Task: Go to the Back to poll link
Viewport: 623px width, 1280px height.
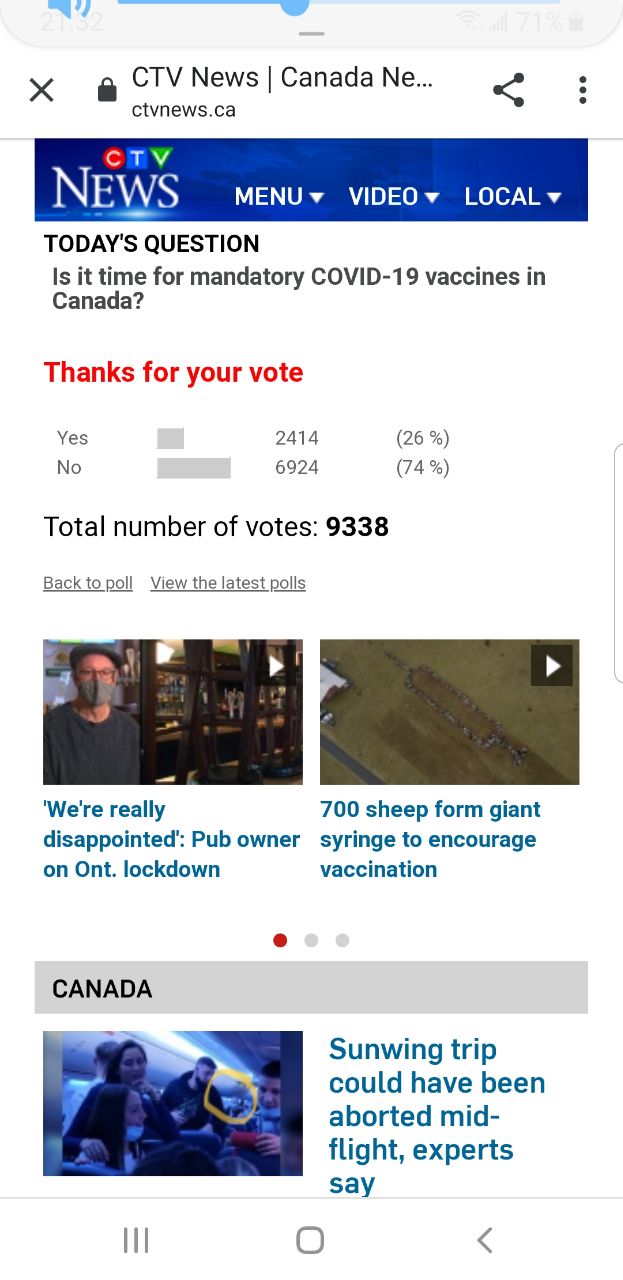Action: point(88,583)
